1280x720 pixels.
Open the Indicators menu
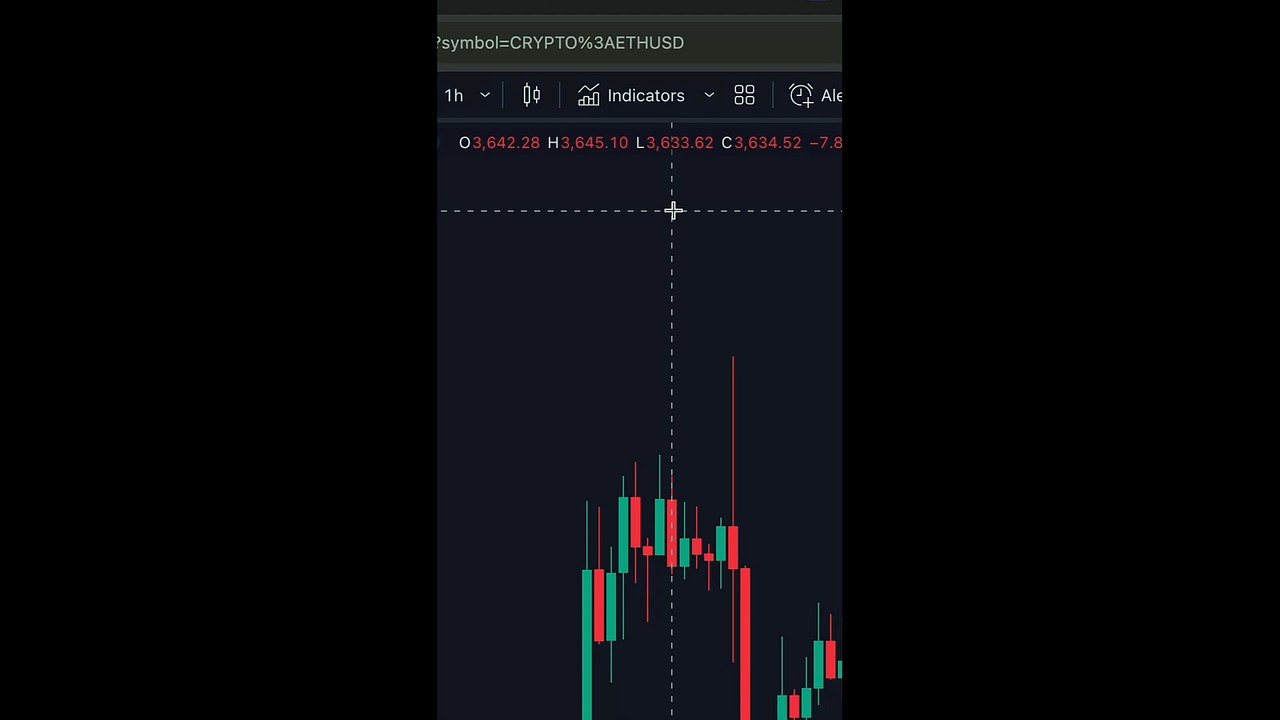[631, 96]
